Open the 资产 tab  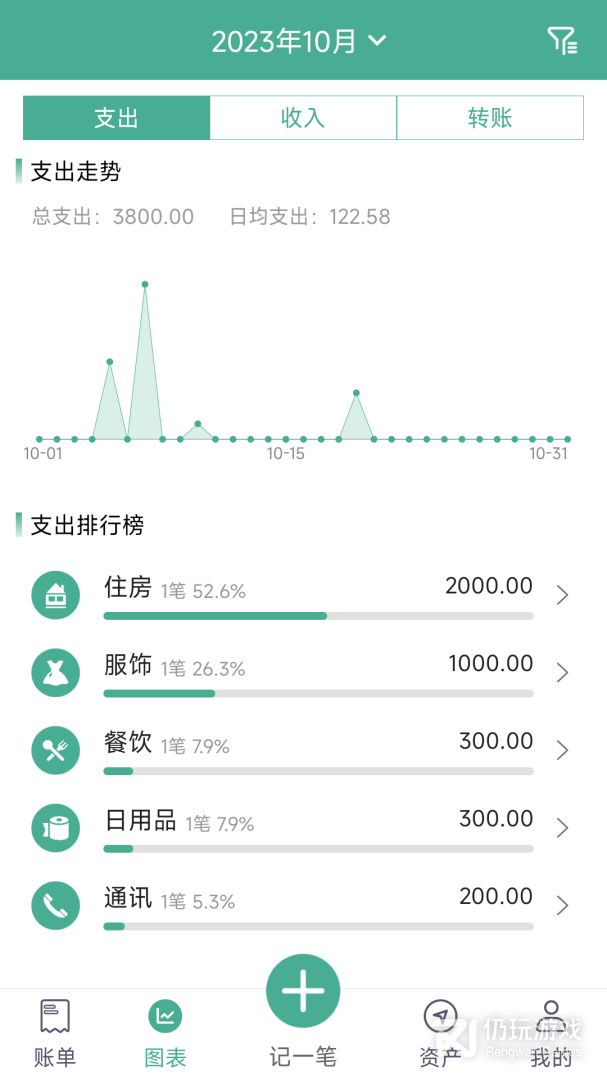[x=440, y=1033]
